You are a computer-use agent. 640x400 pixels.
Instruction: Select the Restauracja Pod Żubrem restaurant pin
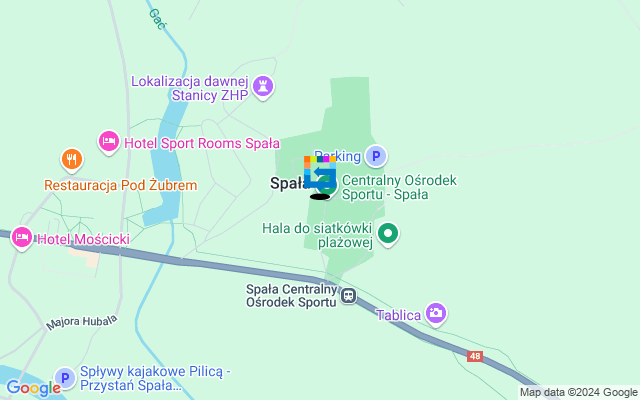point(71,160)
